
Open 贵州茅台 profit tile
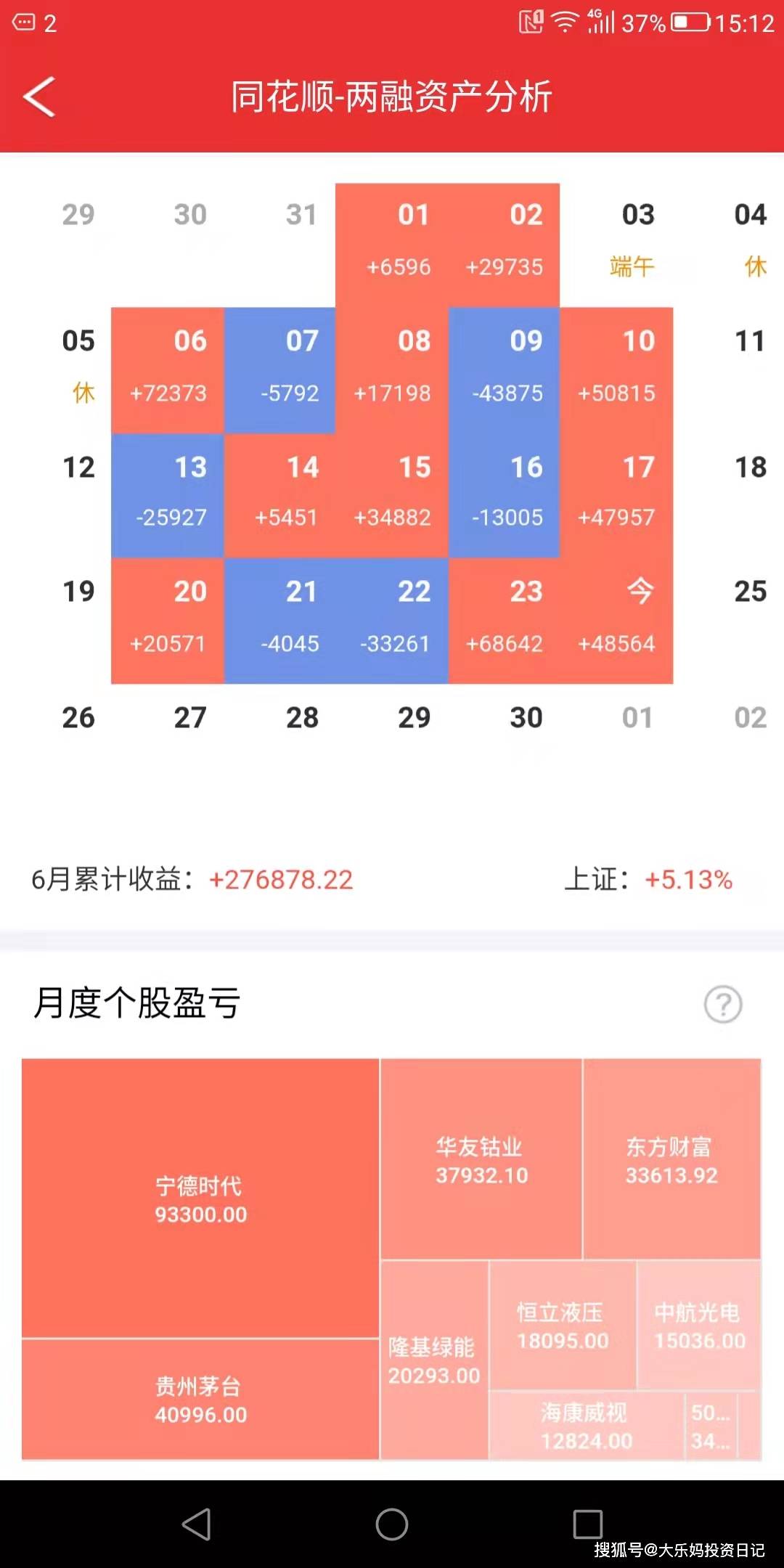pyautogui.click(x=200, y=1399)
